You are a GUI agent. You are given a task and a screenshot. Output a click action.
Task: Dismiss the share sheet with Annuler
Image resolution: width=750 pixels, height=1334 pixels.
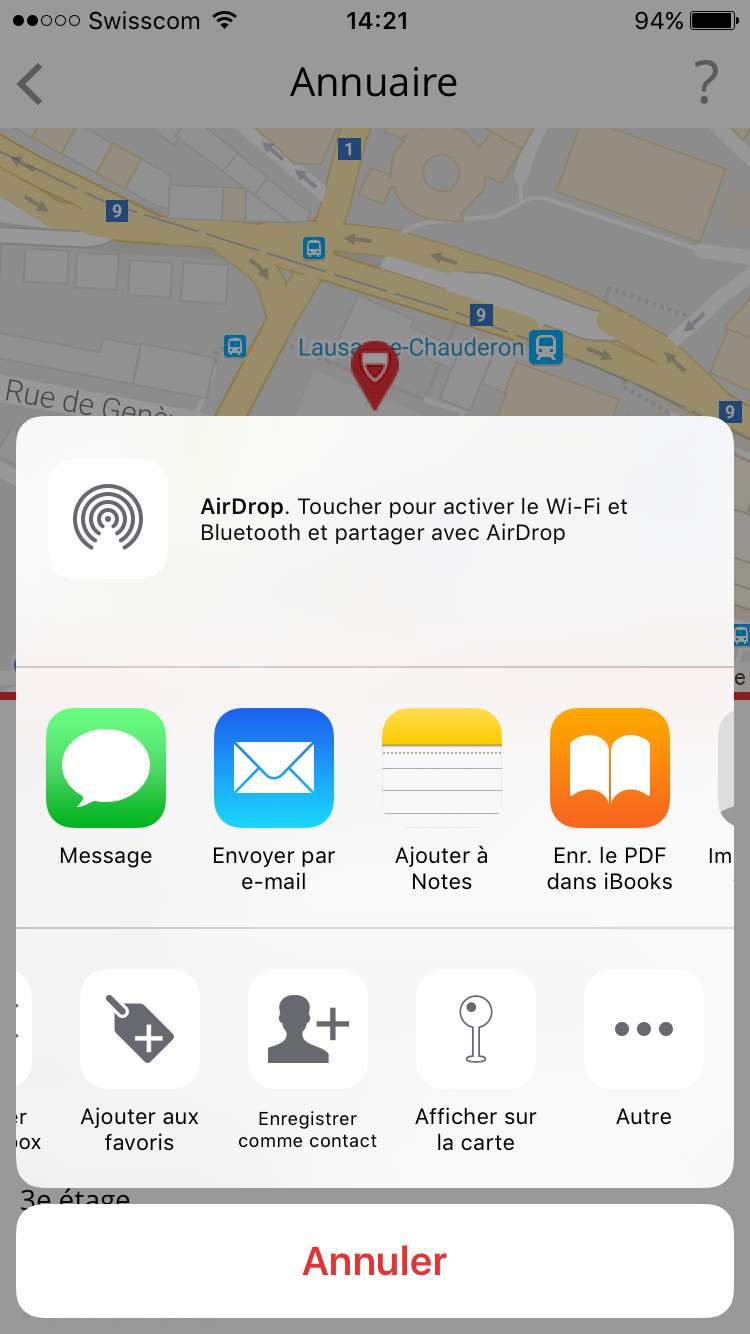(x=375, y=1261)
